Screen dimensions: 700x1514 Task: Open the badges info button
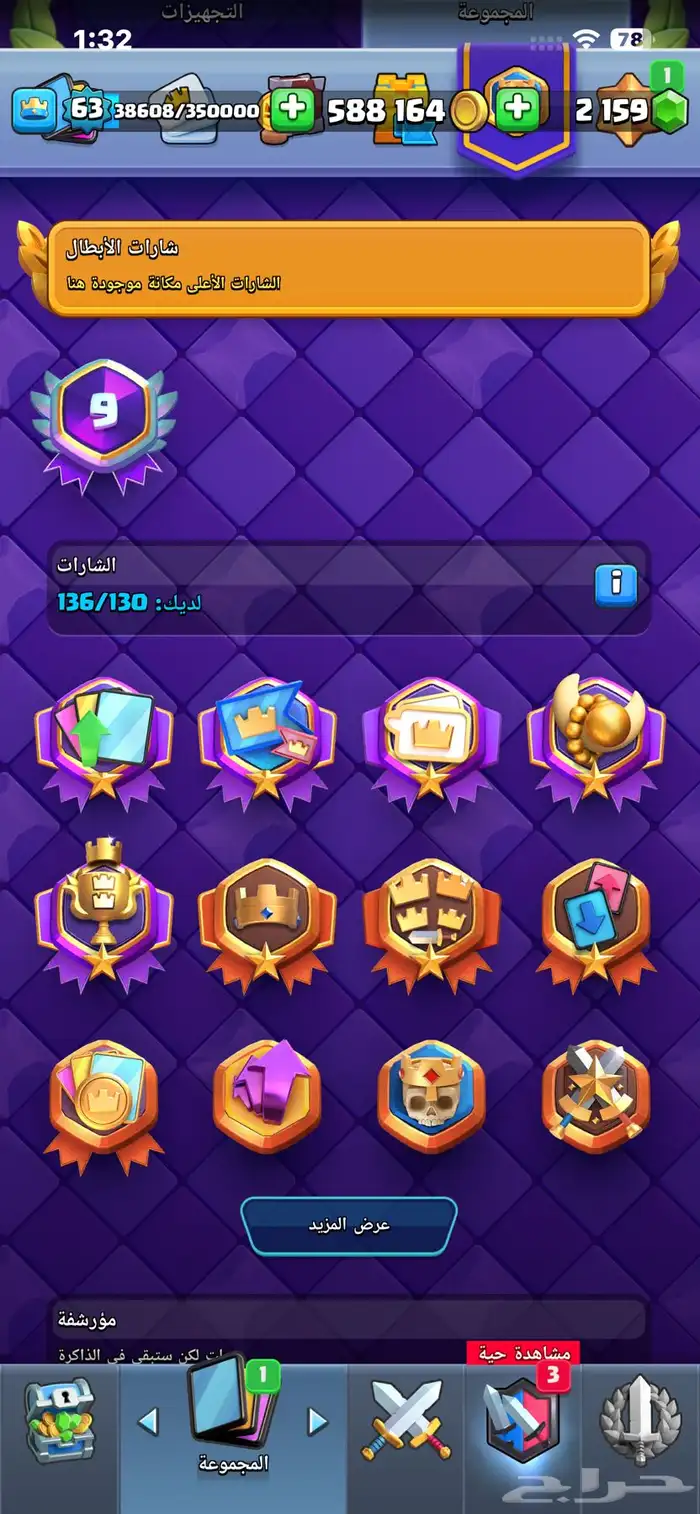[x=616, y=585]
